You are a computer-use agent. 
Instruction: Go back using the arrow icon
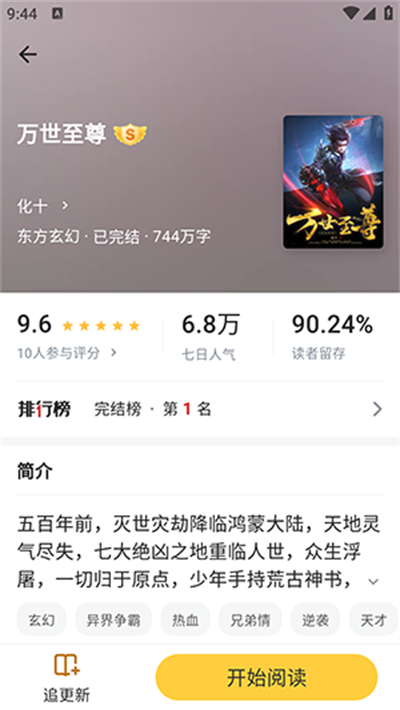28,54
